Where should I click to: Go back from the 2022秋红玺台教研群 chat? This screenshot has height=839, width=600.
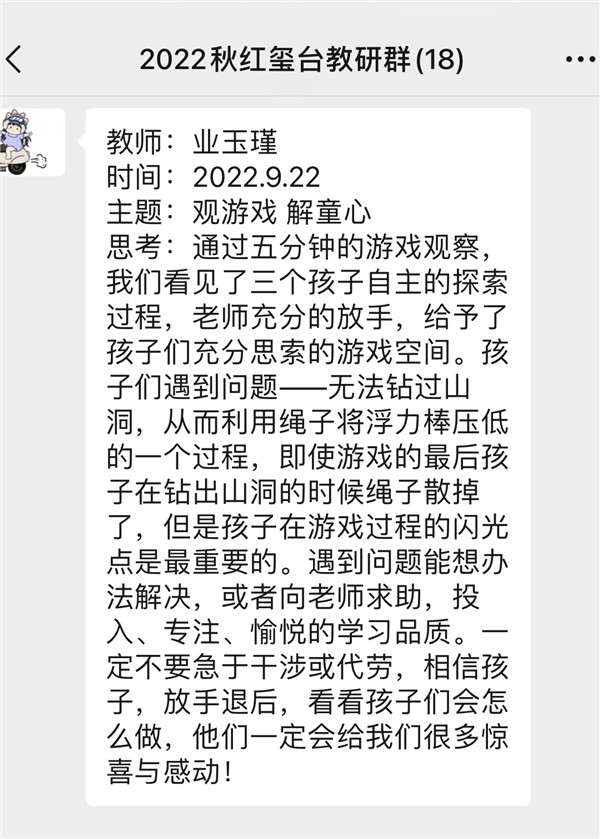[14, 60]
